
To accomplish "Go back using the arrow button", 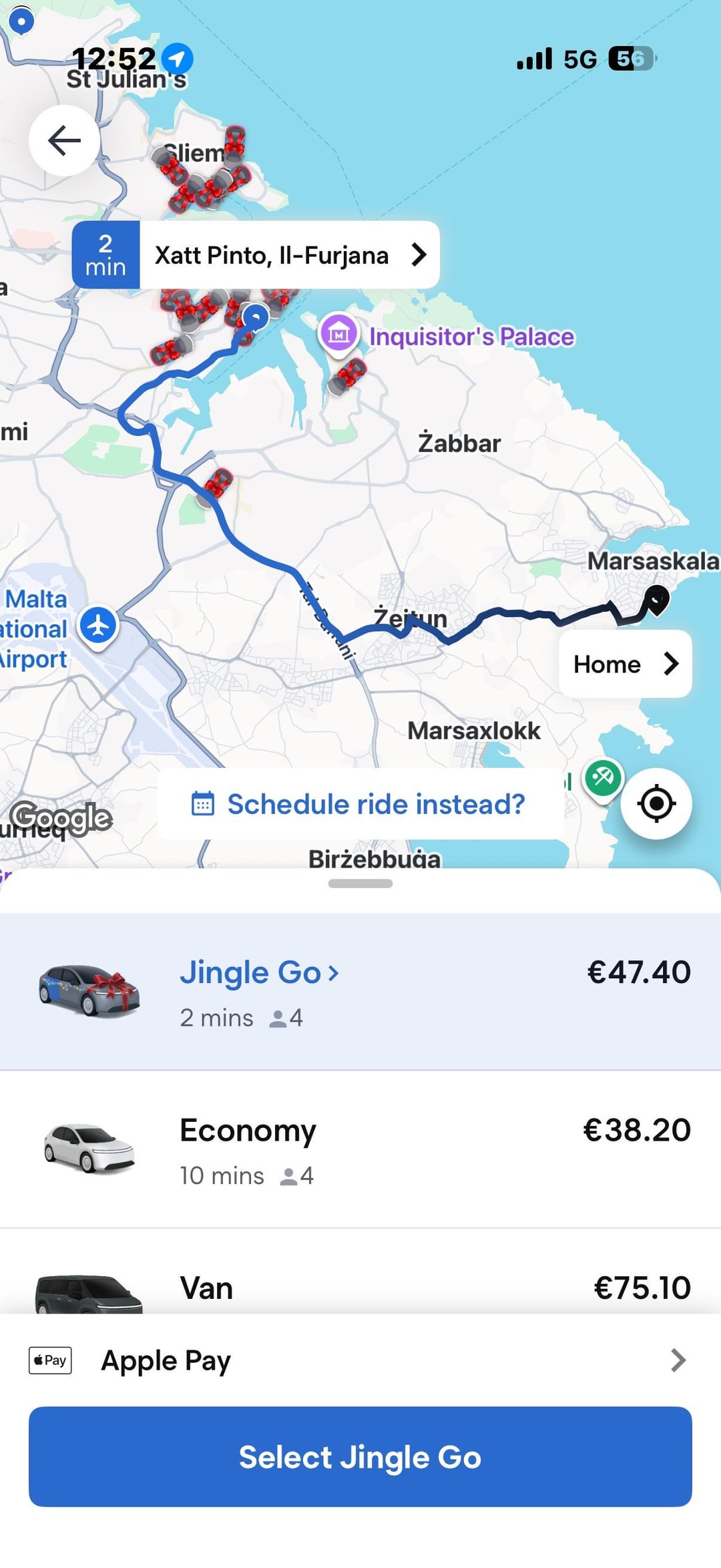I will [64, 140].
